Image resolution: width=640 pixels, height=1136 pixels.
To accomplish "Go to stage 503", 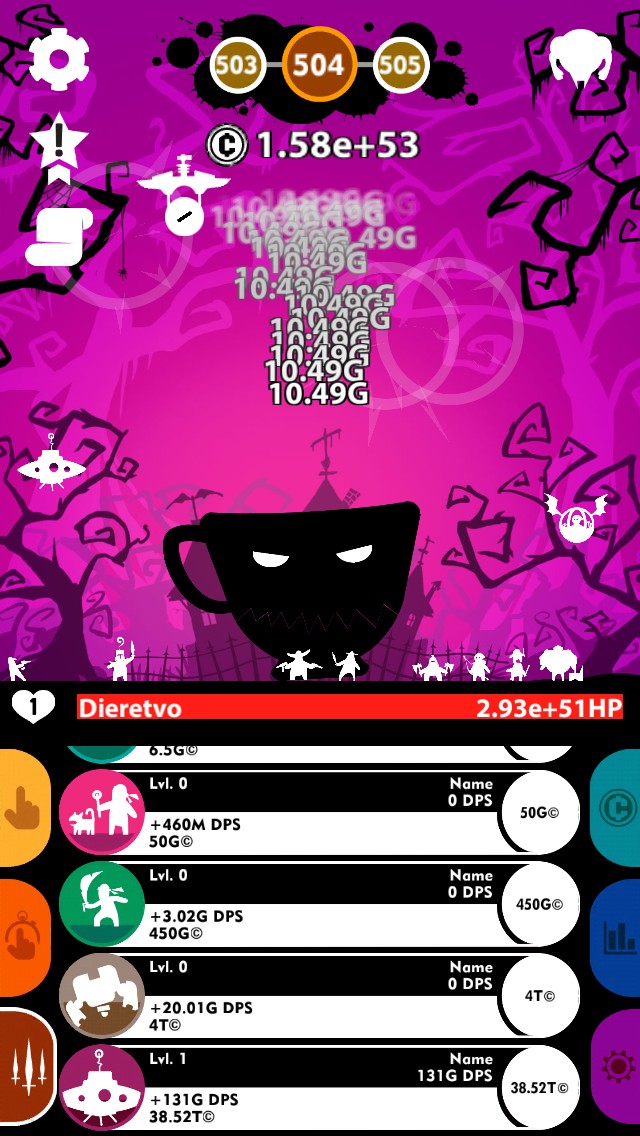I will (x=237, y=66).
